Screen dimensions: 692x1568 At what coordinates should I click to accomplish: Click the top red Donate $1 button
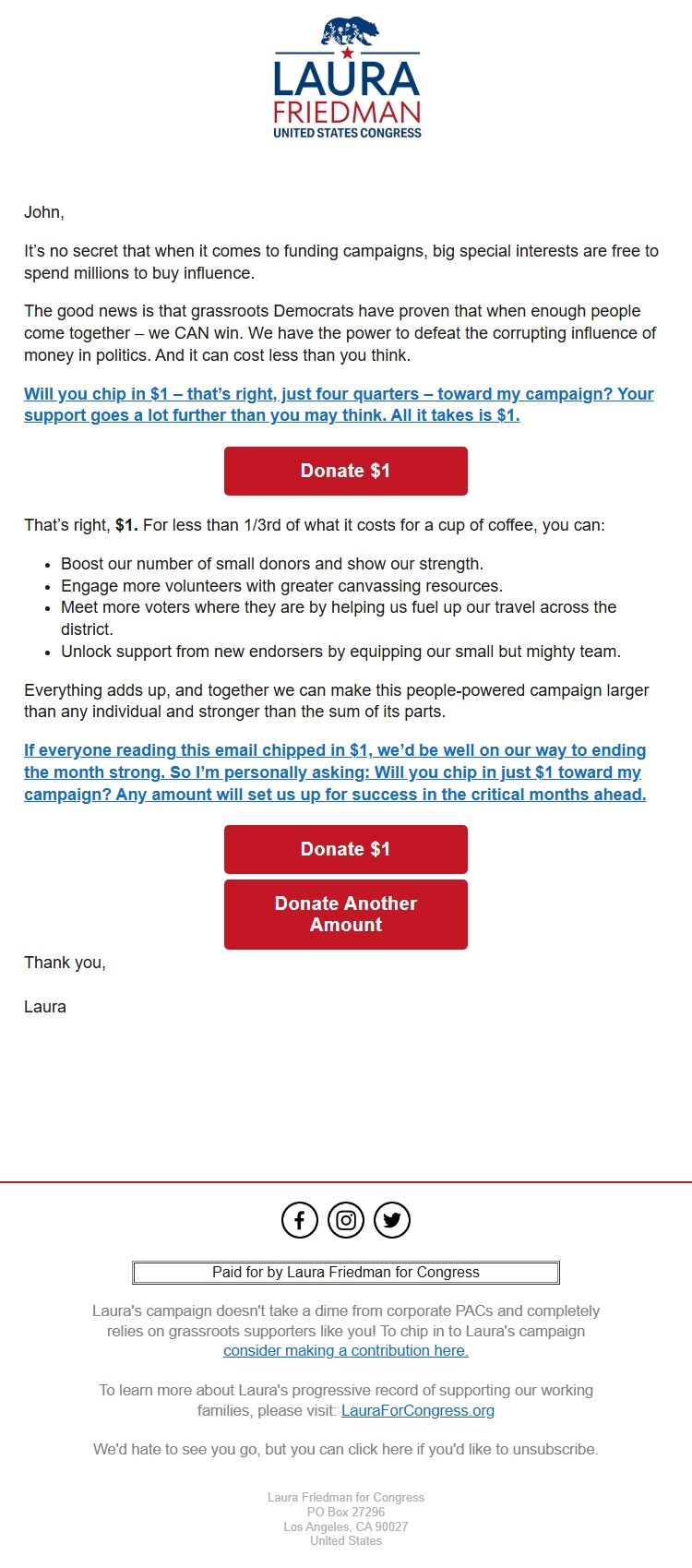point(345,471)
